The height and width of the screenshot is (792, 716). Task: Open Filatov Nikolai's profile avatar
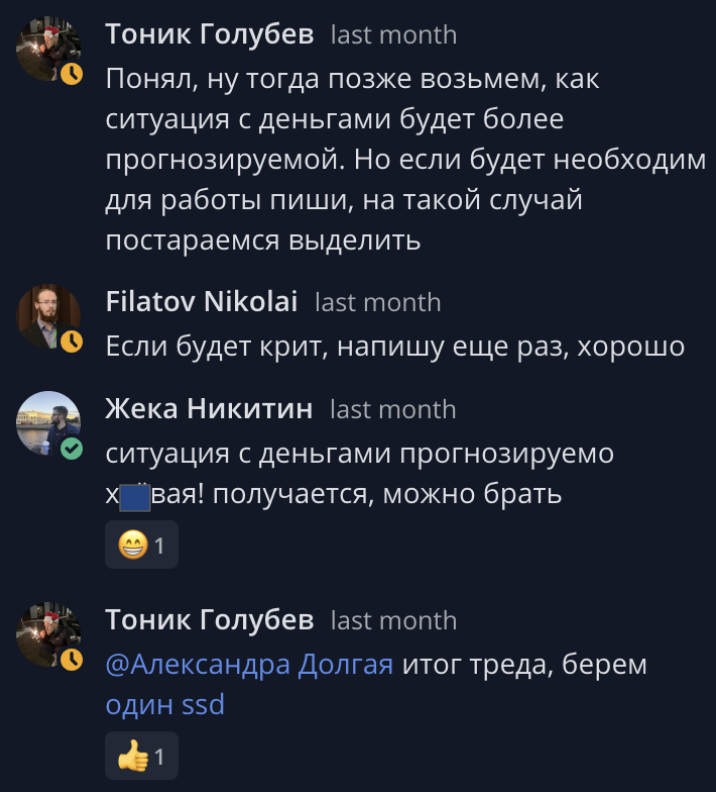tap(47, 317)
